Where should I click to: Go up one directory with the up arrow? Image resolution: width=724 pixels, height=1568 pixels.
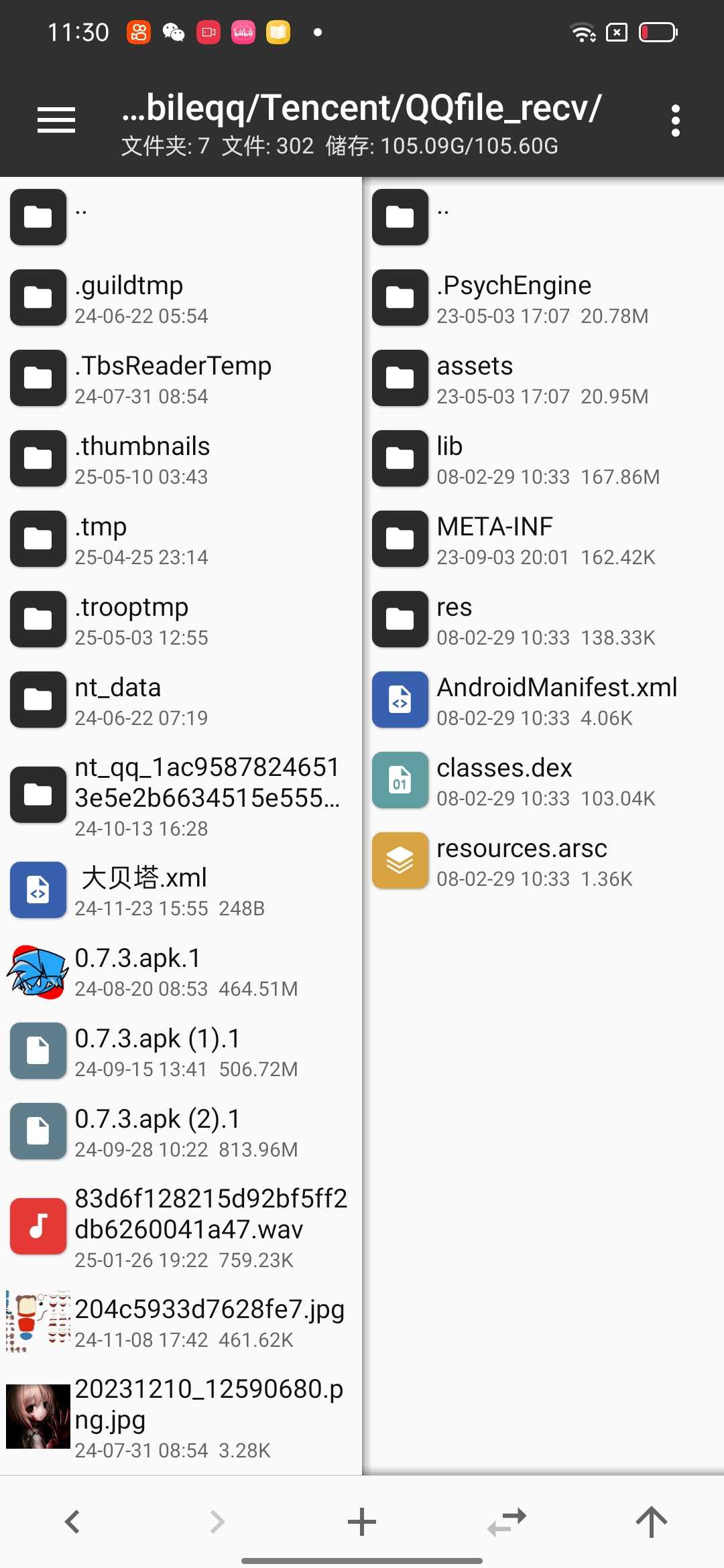tap(652, 1522)
